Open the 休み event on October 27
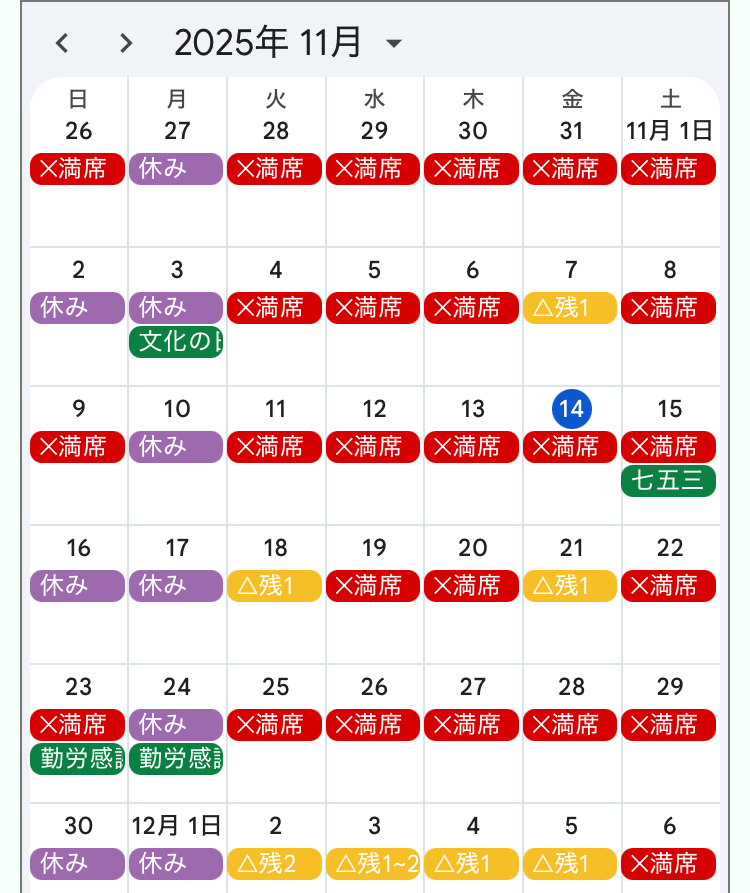The height and width of the screenshot is (893, 750). pos(176,169)
